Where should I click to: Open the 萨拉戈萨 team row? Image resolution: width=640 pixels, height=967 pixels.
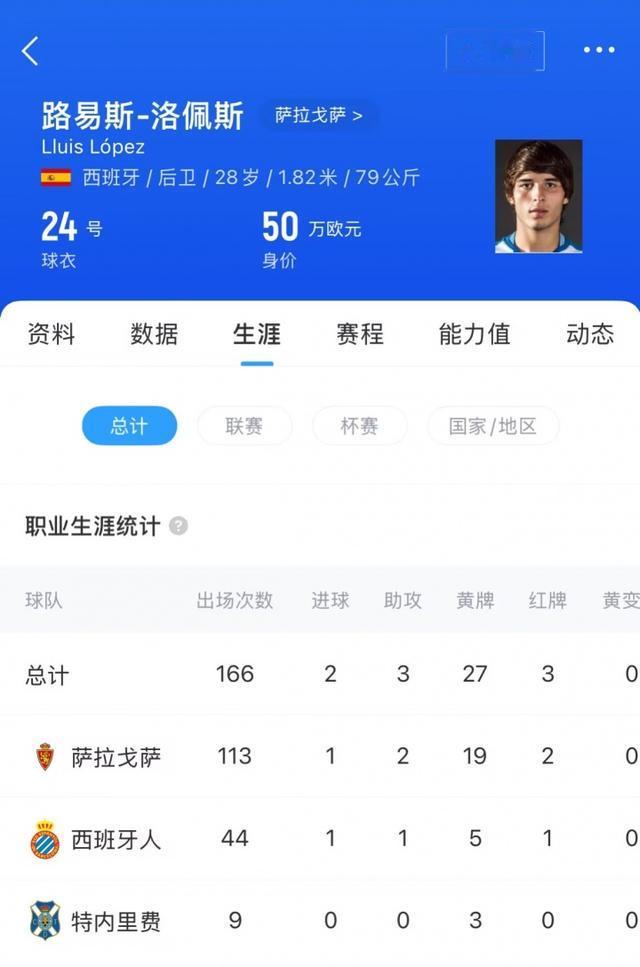[x=115, y=757]
